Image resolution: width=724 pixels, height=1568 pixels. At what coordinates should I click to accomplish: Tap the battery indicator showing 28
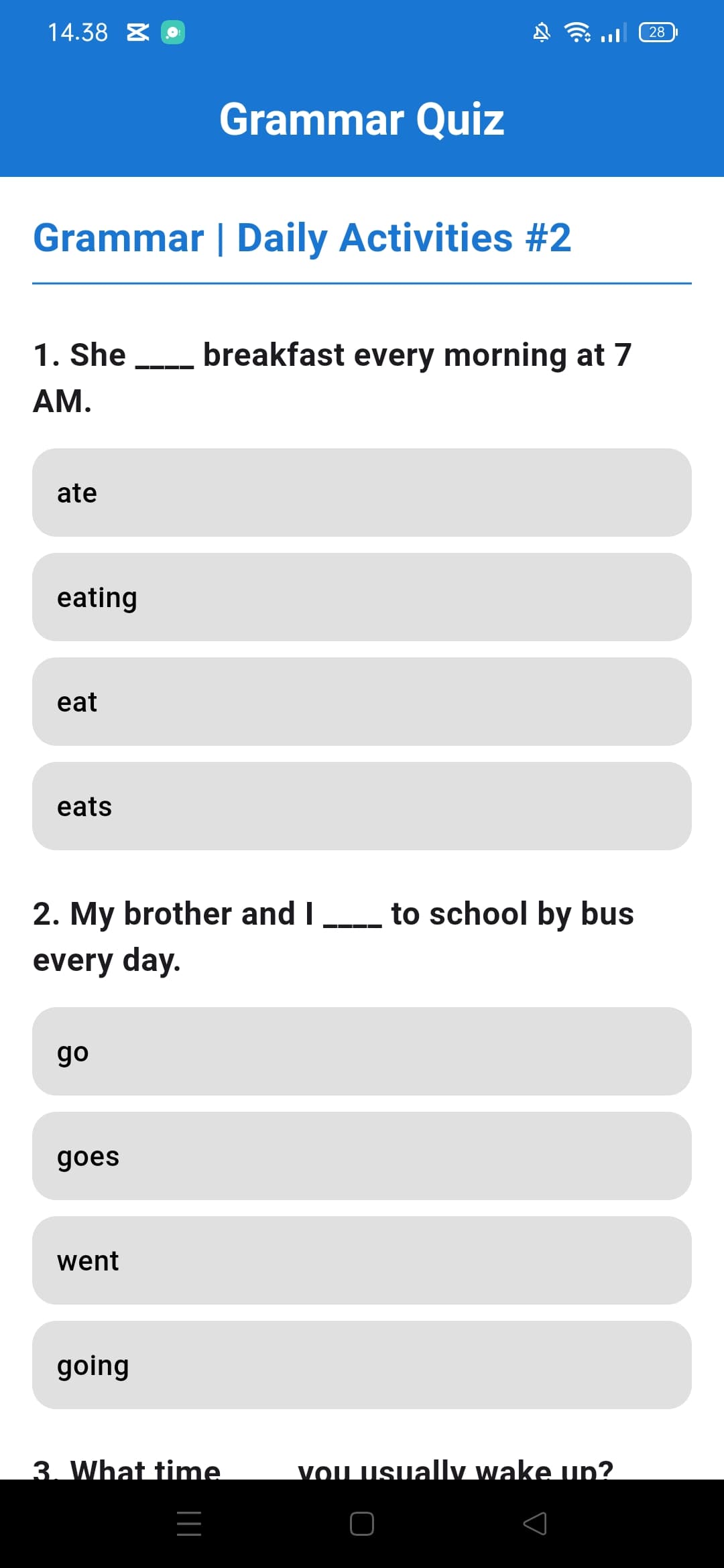(656, 31)
